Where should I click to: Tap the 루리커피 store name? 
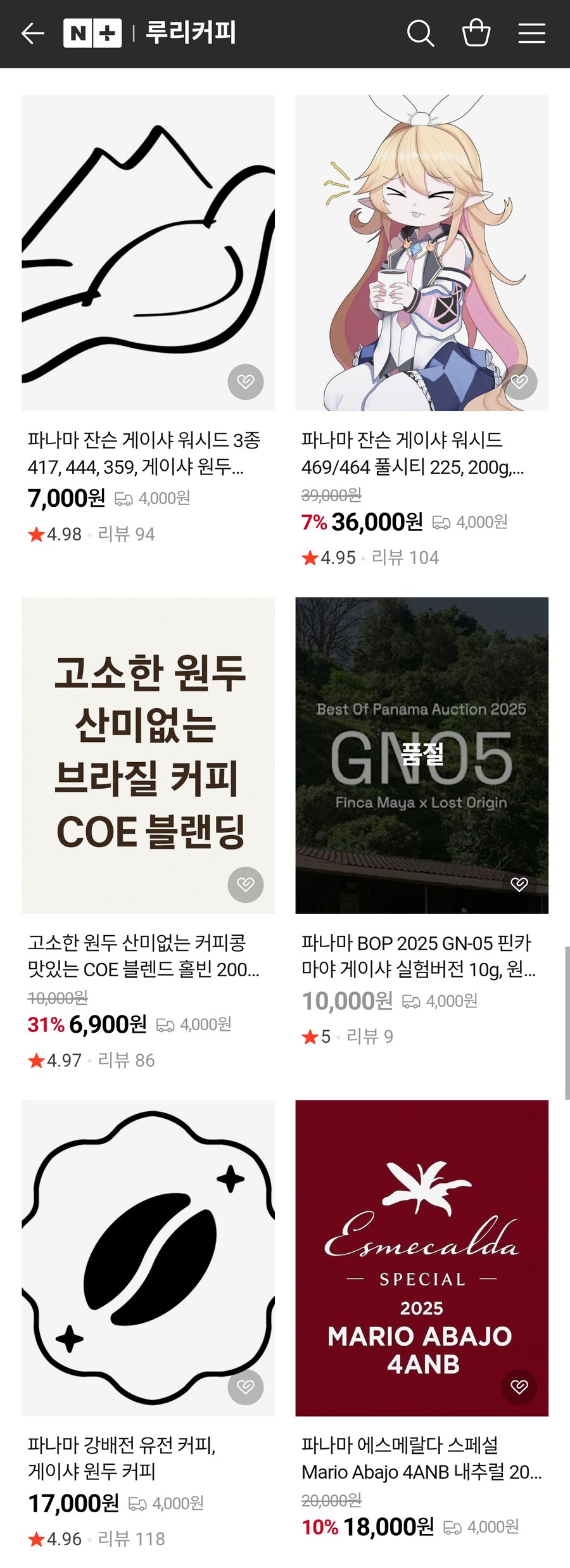(x=191, y=32)
